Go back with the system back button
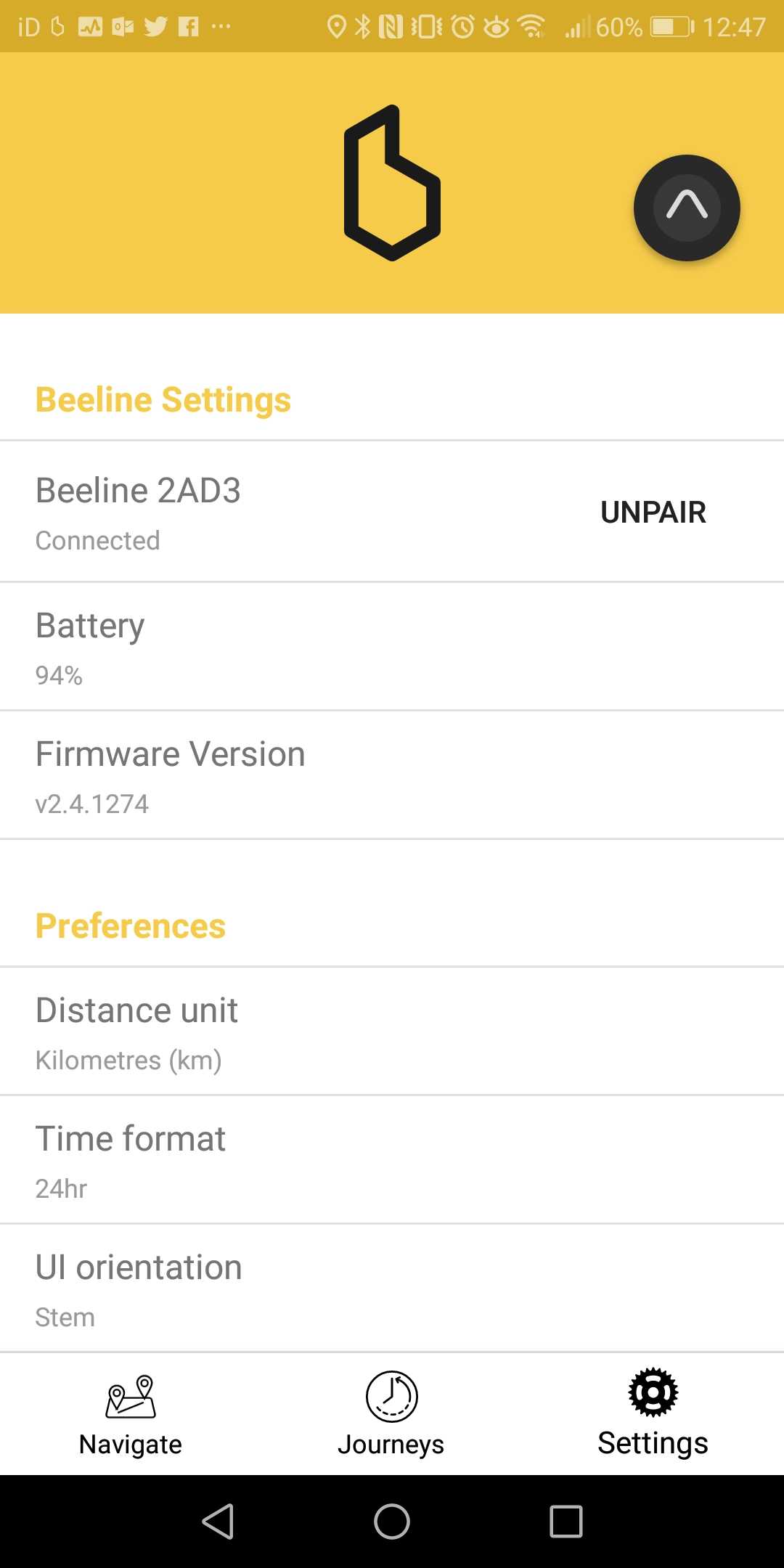 click(218, 1522)
